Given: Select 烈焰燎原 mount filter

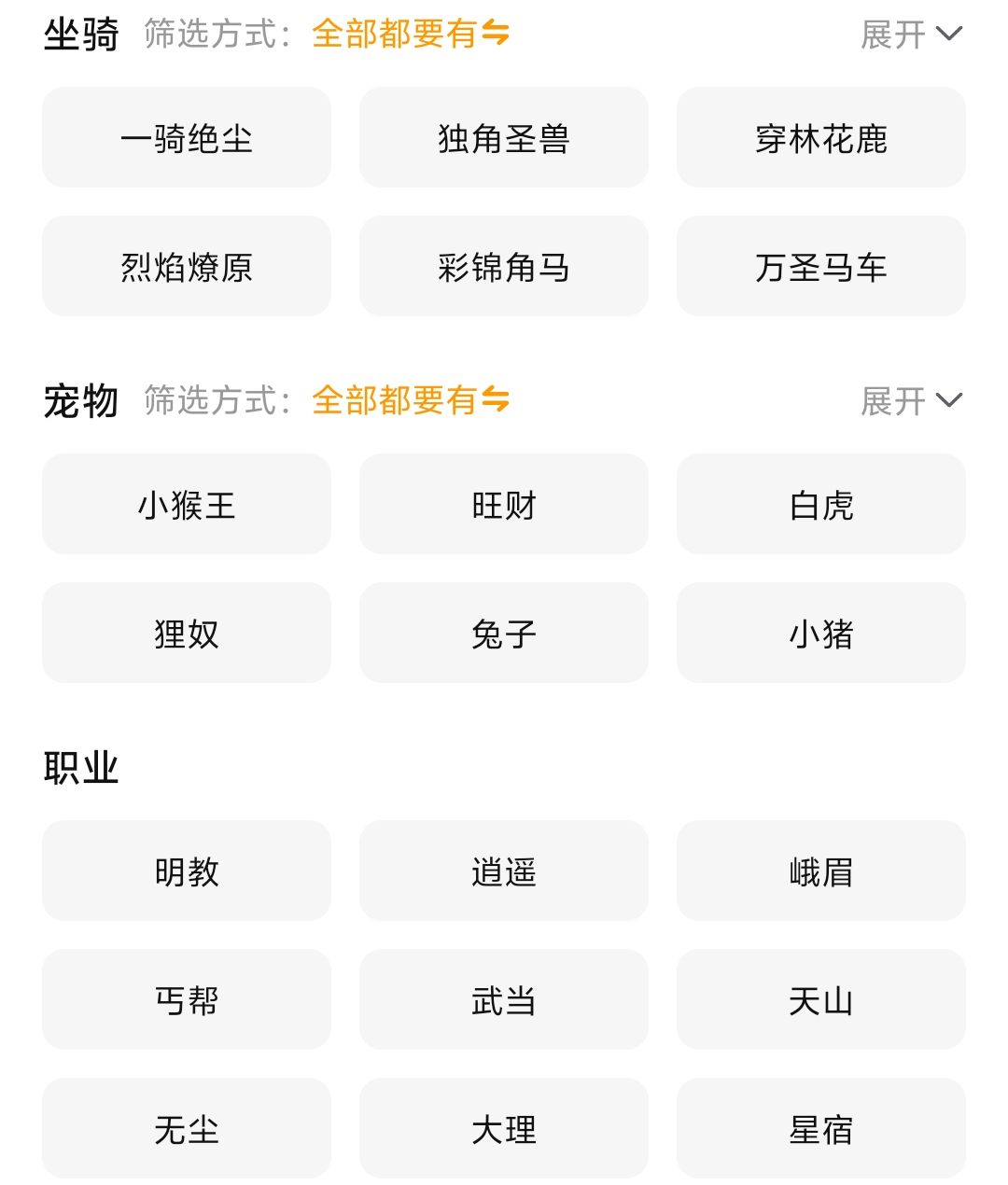Looking at the screenshot, I should (187, 267).
